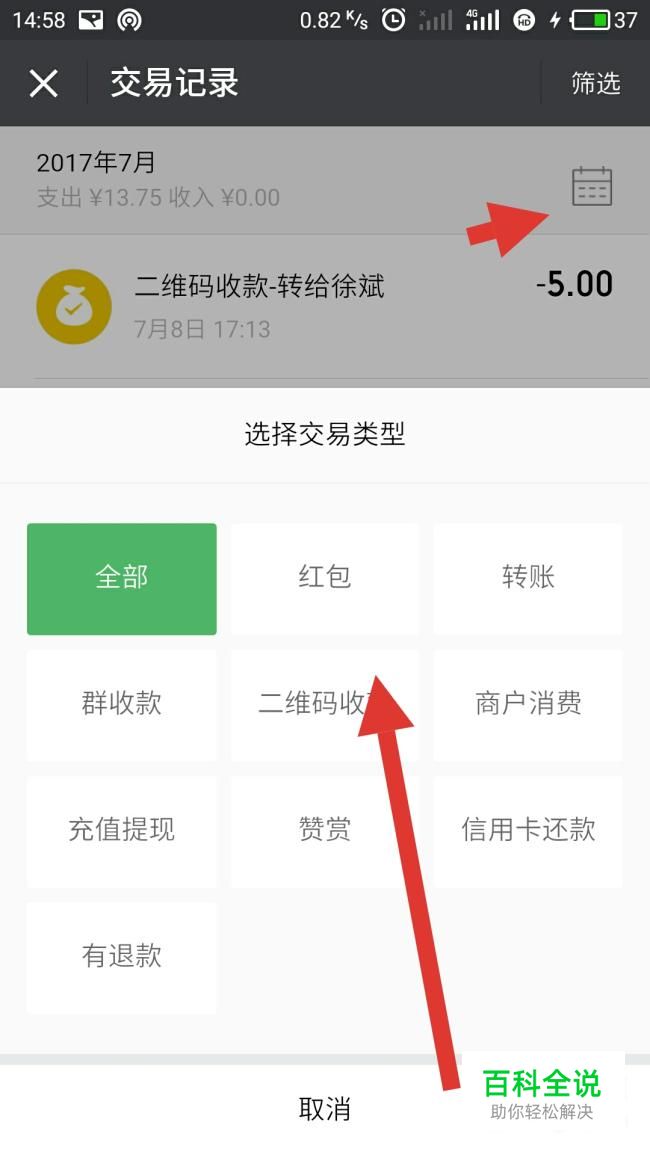Select the 全部 transaction type
Image resolution: width=650 pixels, height=1155 pixels.
pos(122,578)
